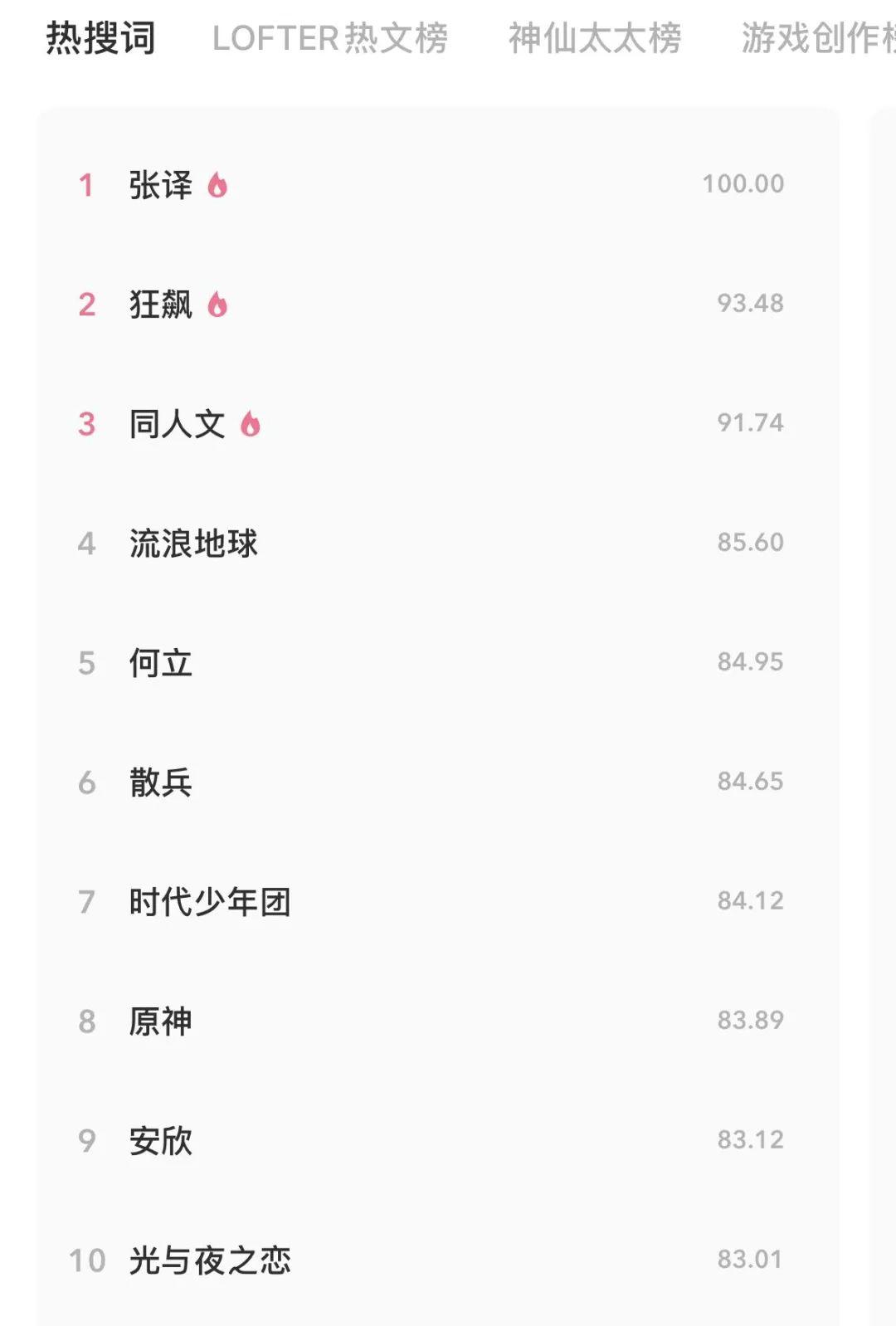Image resolution: width=896 pixels, height=1326 pixels.
Task: Switch to the LOFTER热文榜 tab
Action: (x=330, y=38)
